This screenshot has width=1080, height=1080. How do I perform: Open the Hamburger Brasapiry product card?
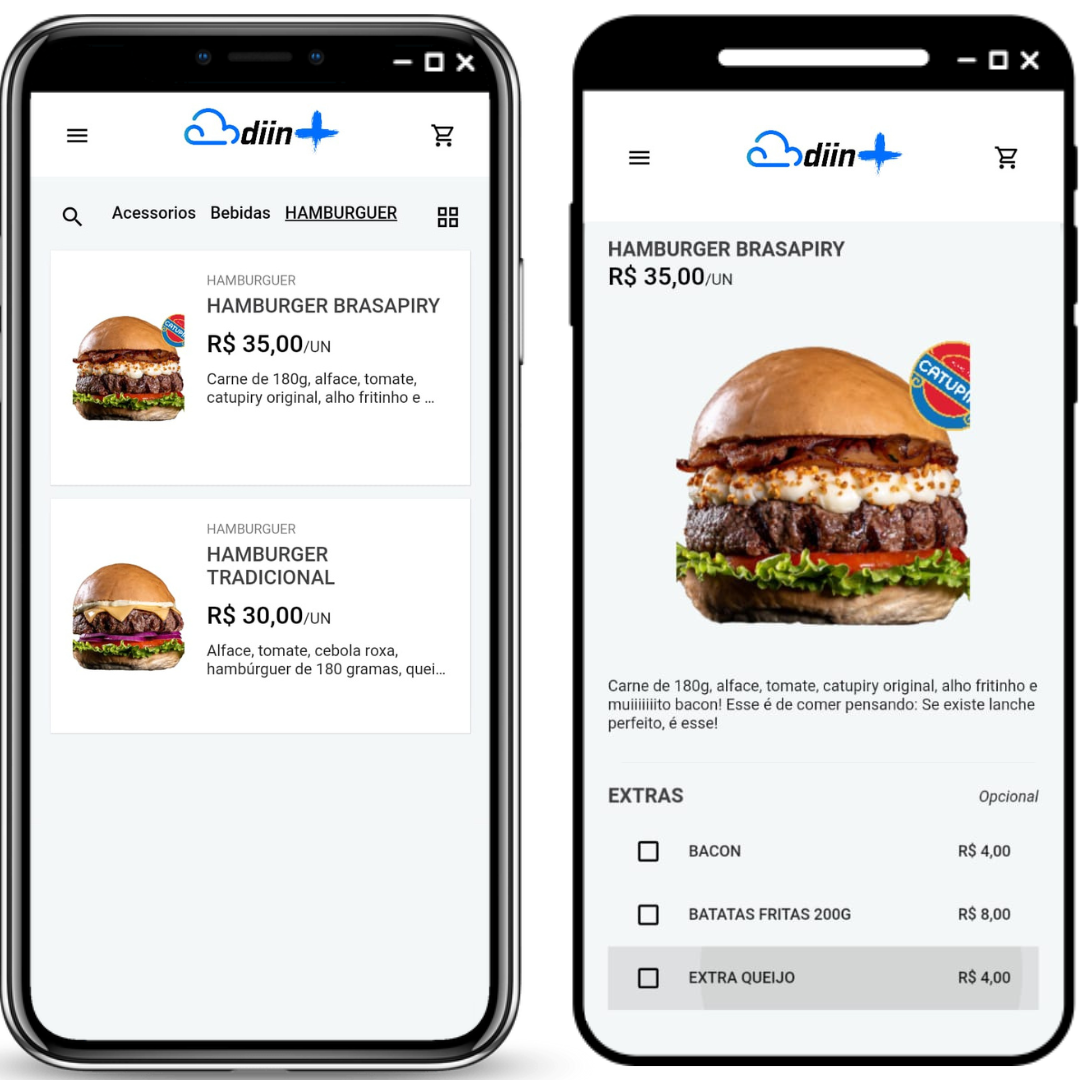pos(260,367)
